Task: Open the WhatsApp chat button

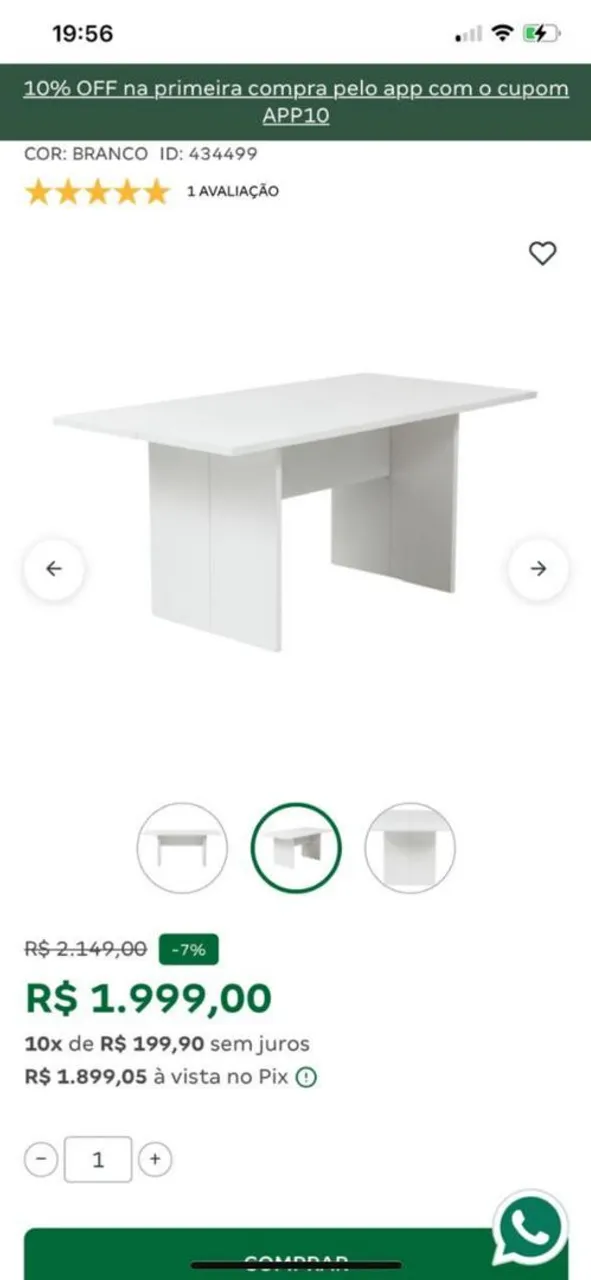Action: click(x=530, y=1228)
